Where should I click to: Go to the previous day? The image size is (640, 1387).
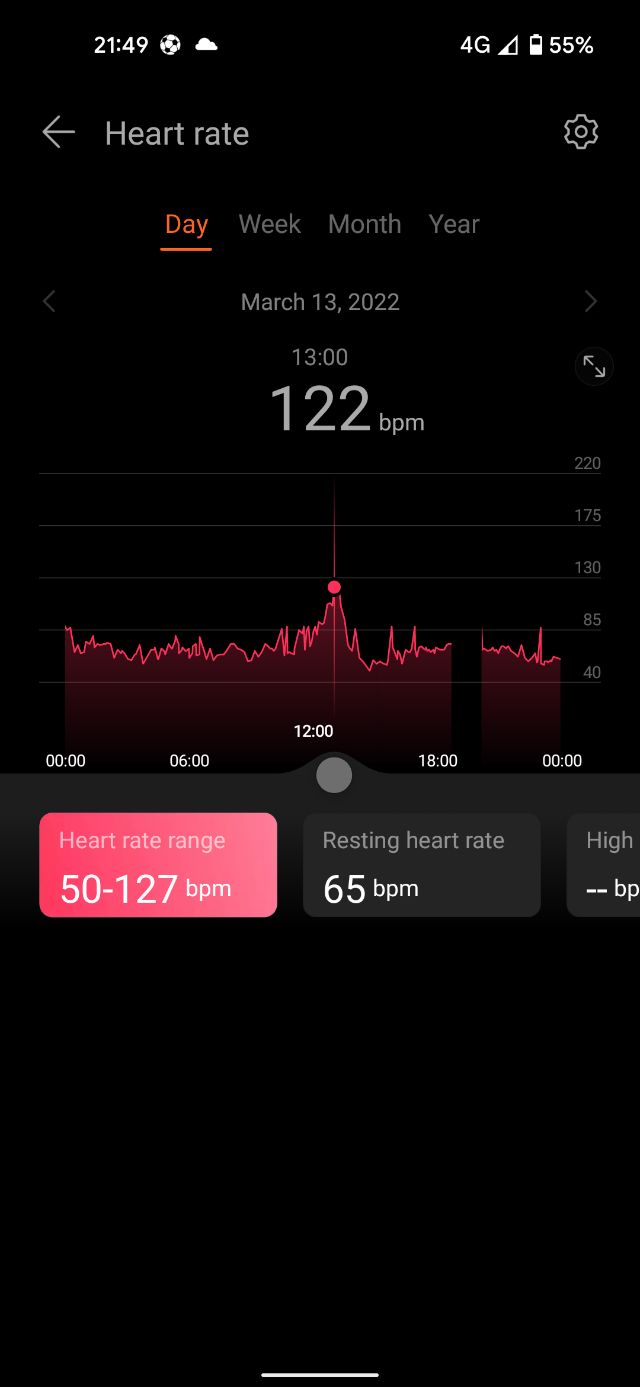pos(49,302)
